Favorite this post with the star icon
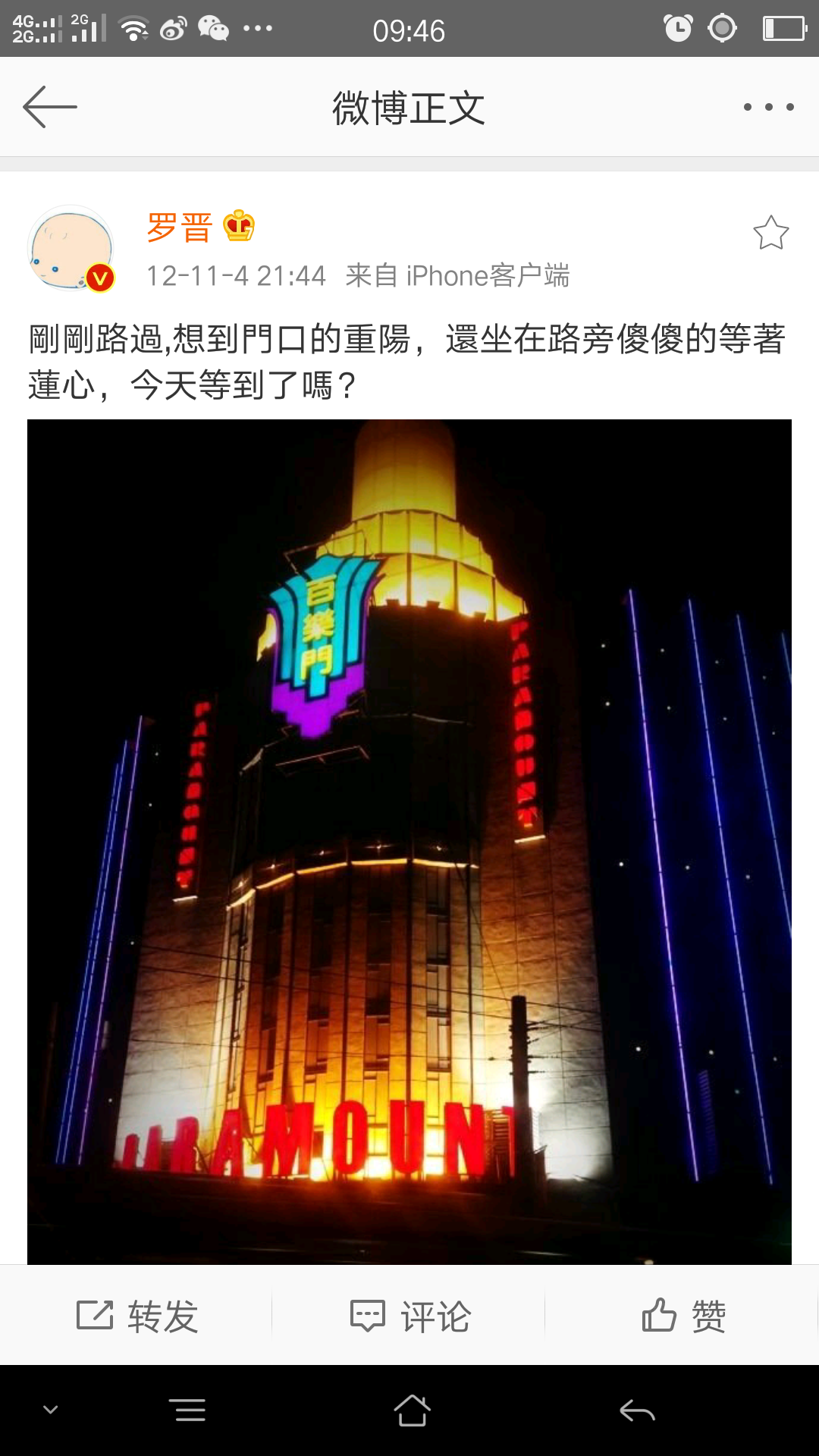Screen dimensions: 819x1456 770,233
